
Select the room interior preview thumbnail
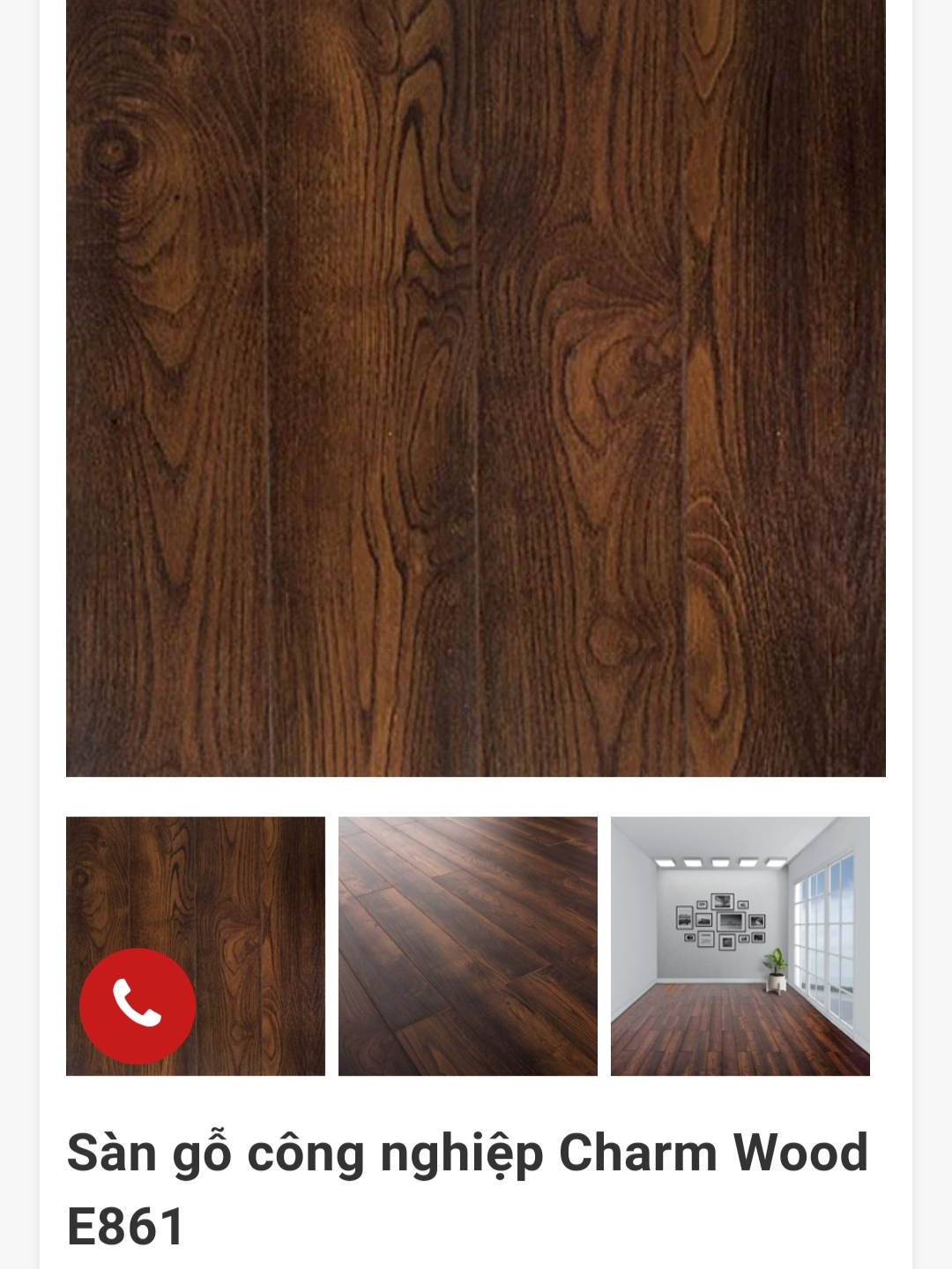[x=740, y=945]
